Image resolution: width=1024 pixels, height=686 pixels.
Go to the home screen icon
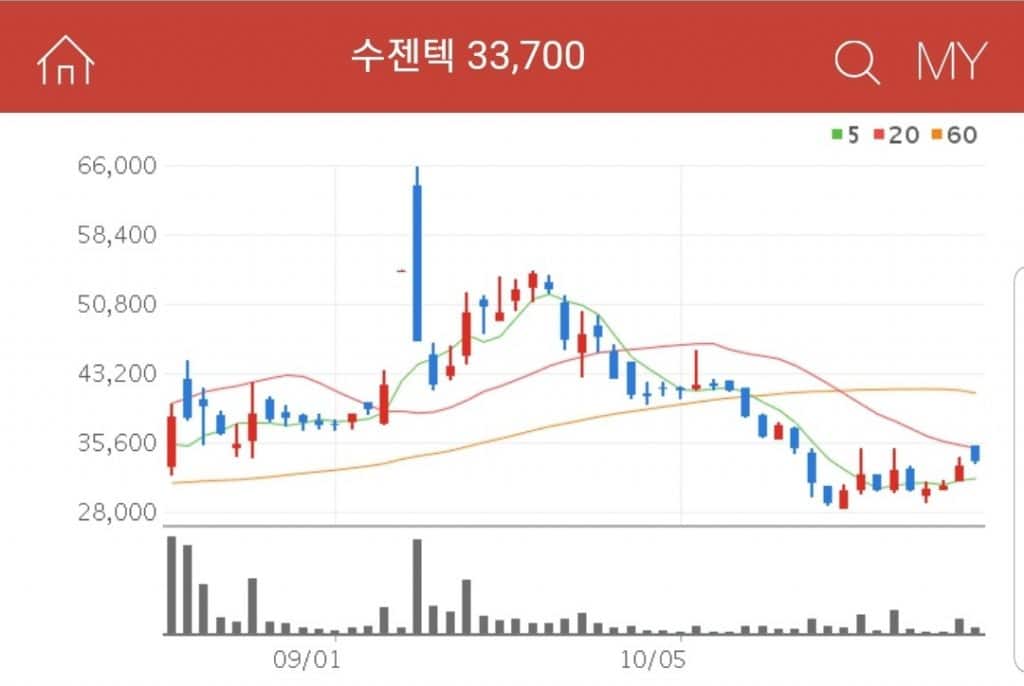point(65,61)
